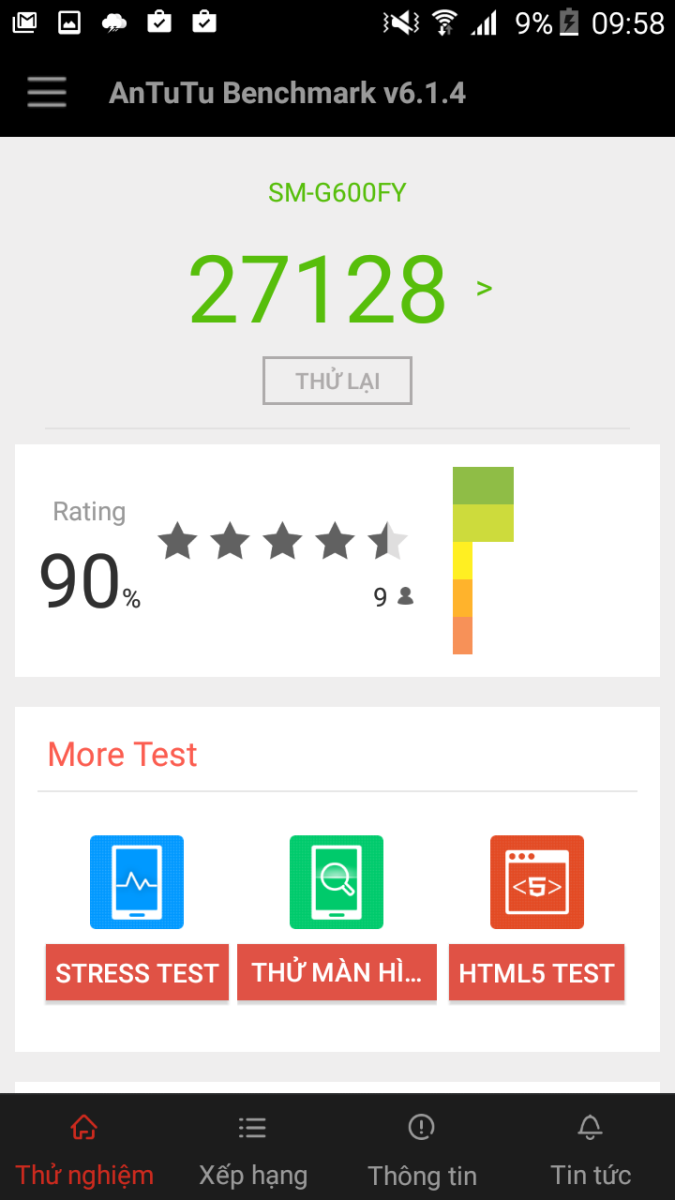Open the hamburger drawer menu
675x1200 pixels.
click(47, 93)
